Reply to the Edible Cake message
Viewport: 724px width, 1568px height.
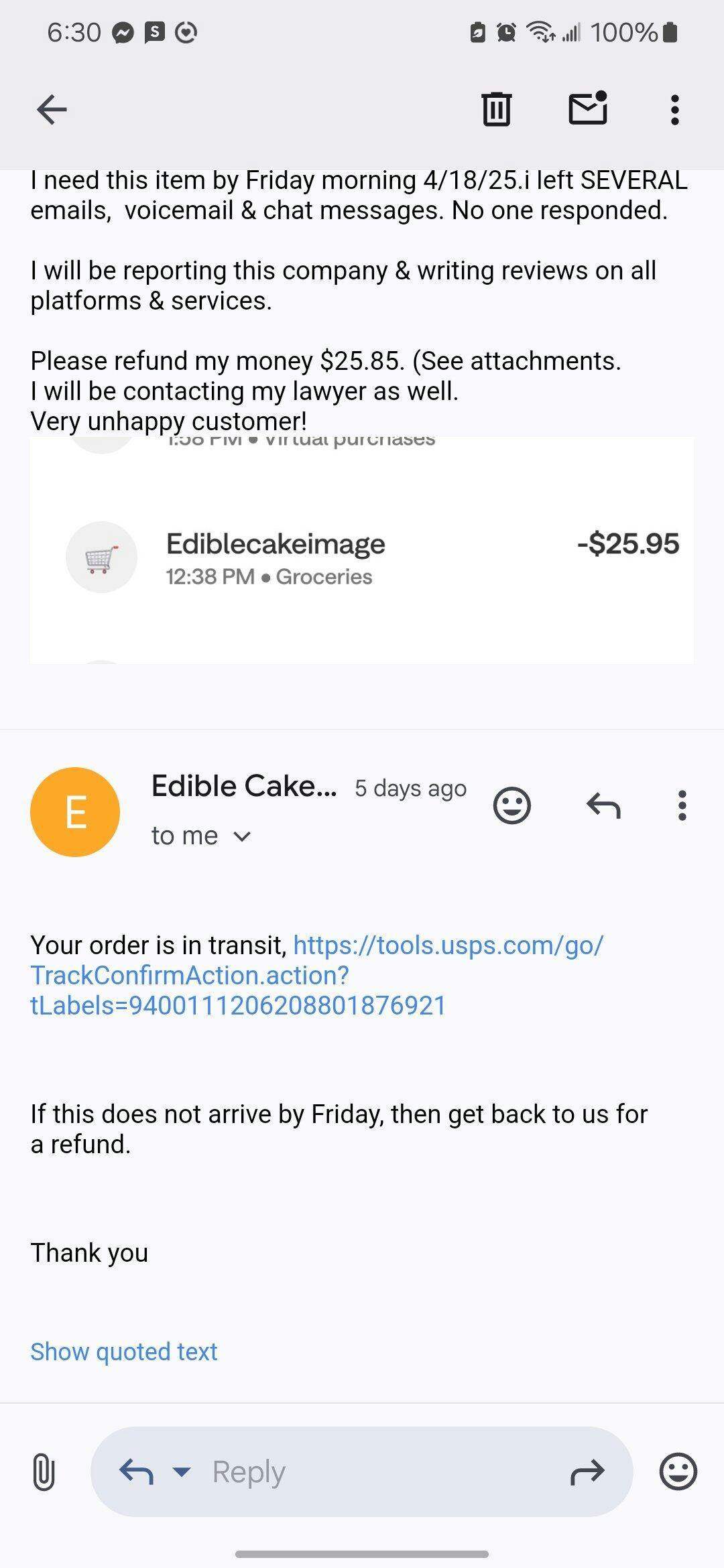603,805
